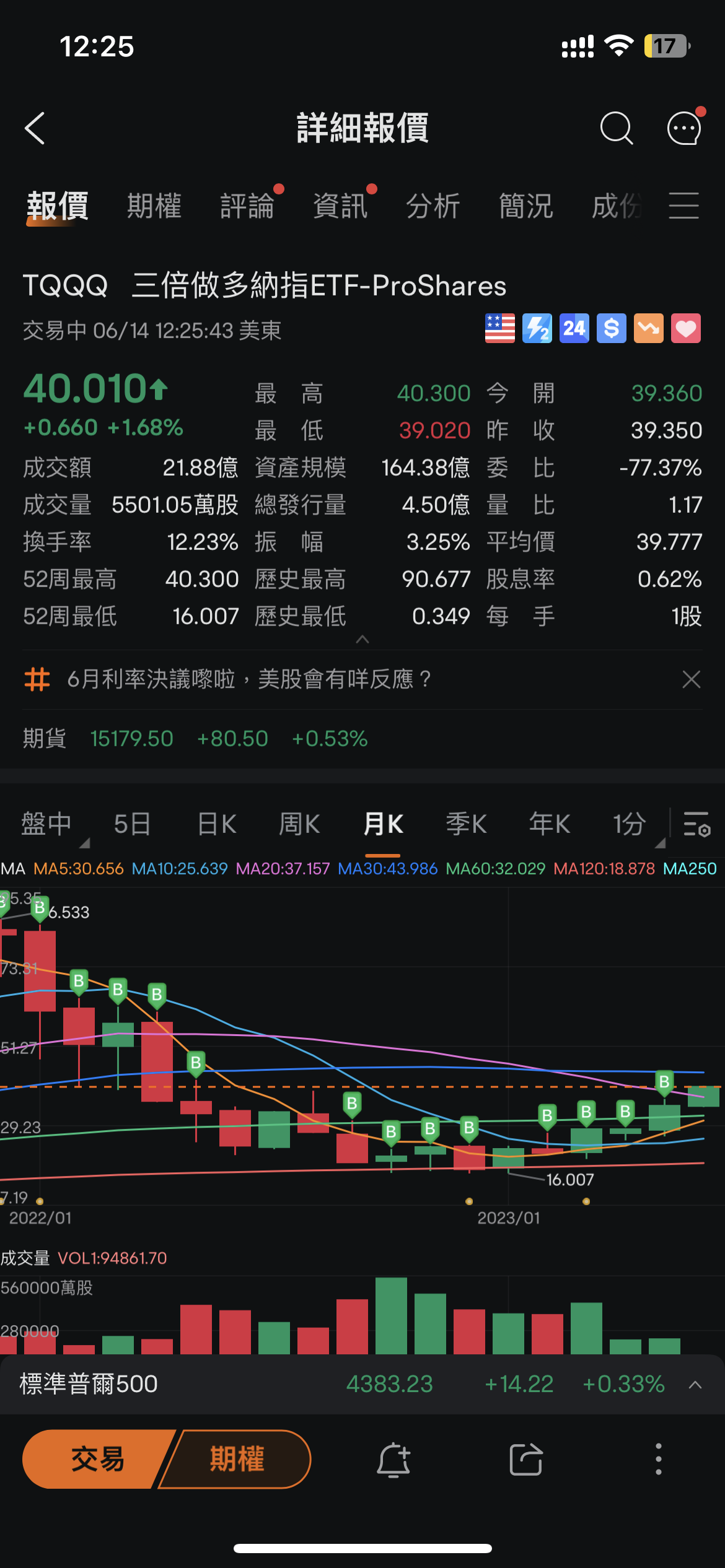Open the chat bubble notification icon
The height and width of the screenshot is (1568, 725).
pyautogui.click(x=683, y=128)
